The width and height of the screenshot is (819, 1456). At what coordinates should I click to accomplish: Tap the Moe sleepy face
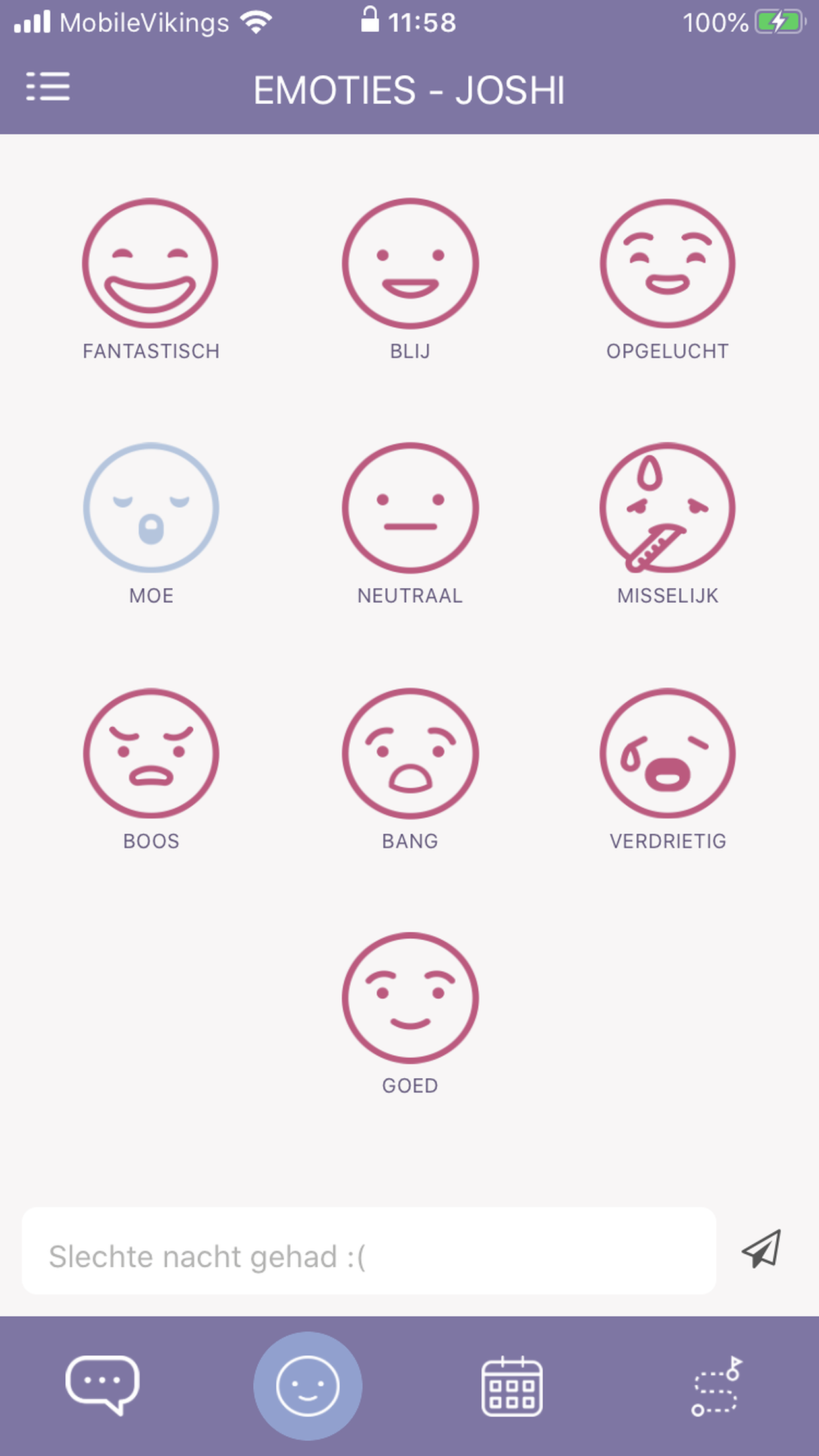coord(151,508)
